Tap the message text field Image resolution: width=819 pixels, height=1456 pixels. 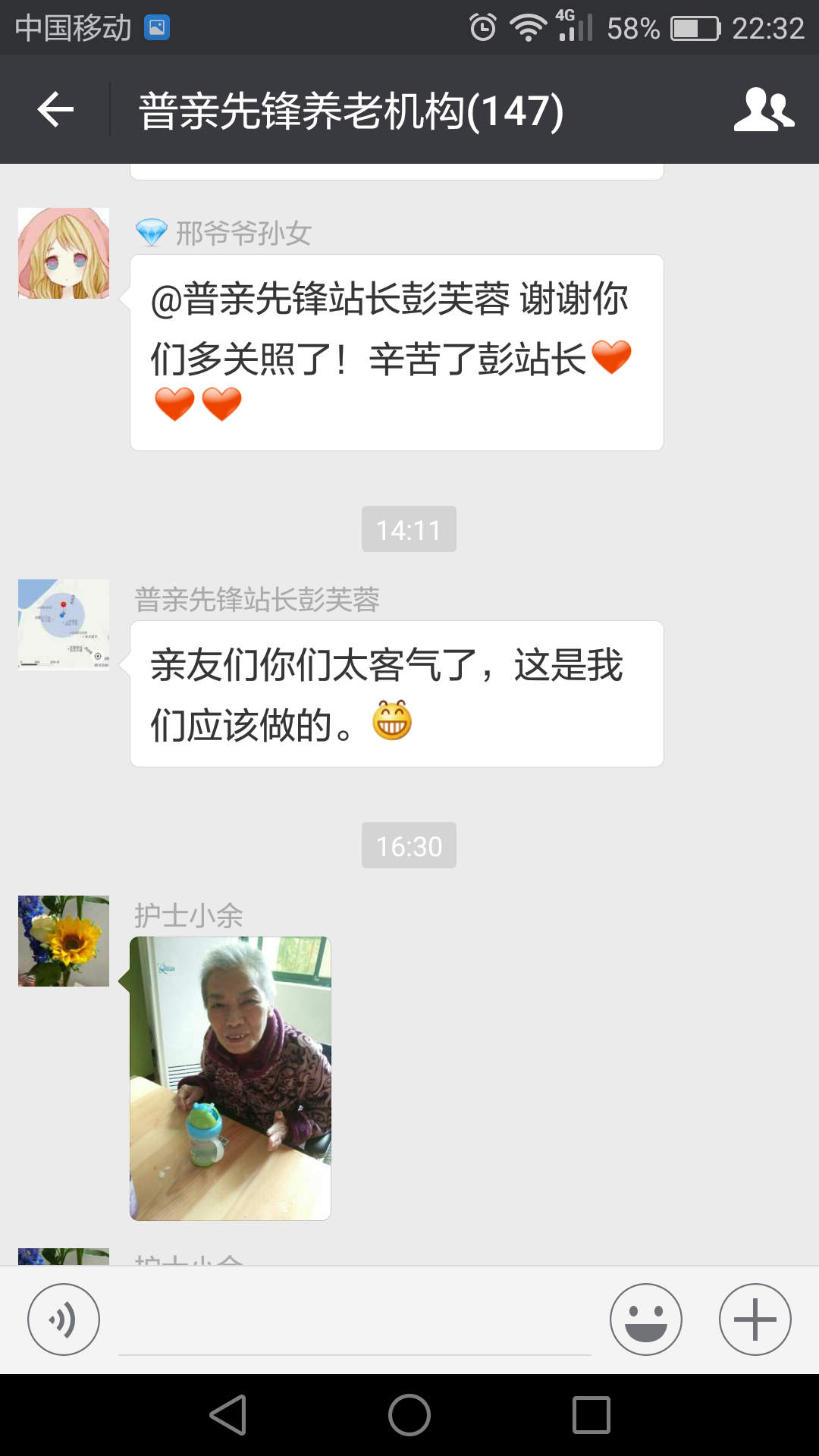pos(354,1323)
